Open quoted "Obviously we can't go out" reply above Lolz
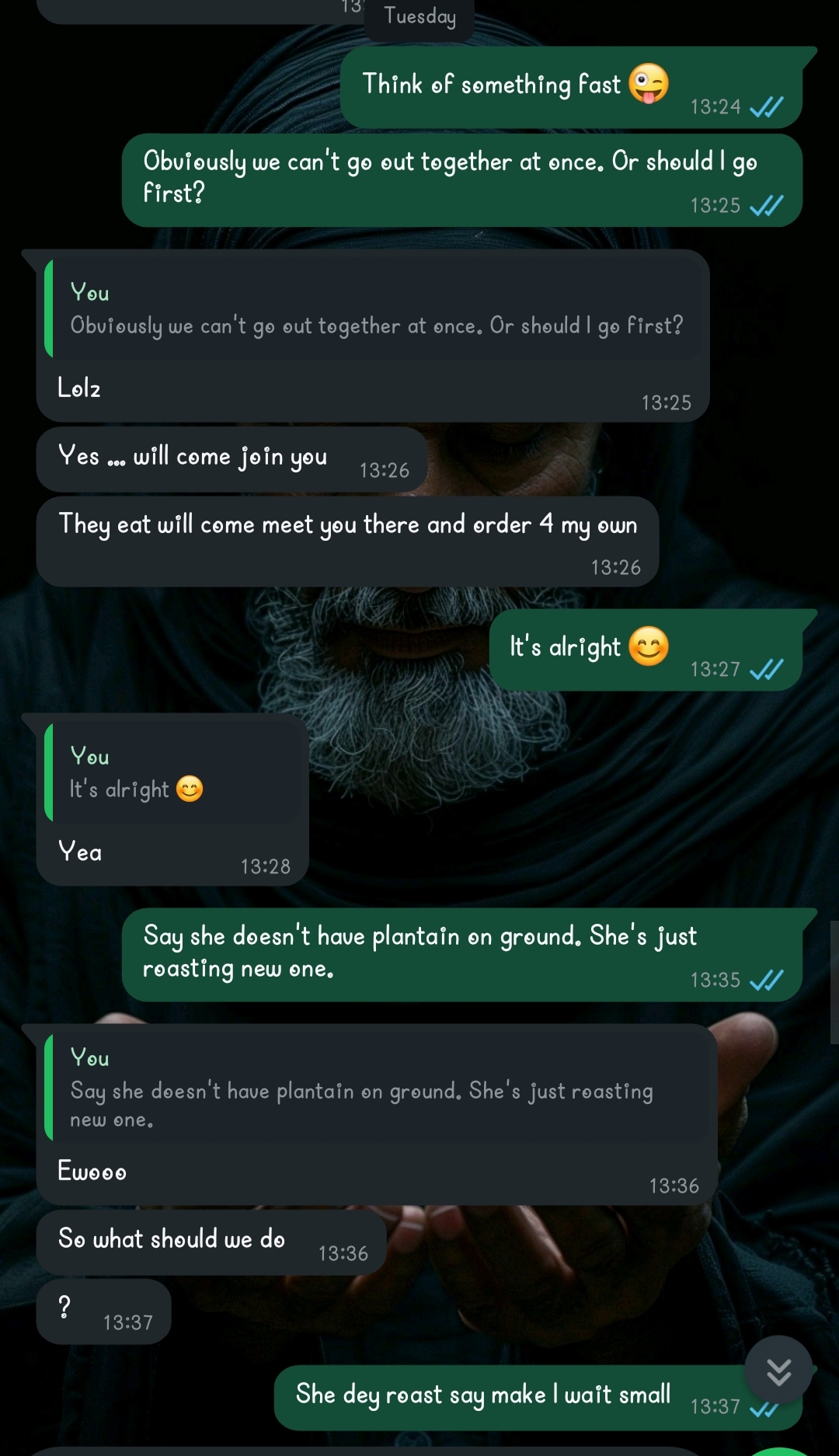 pyautogui.click(x=373, y=309)
